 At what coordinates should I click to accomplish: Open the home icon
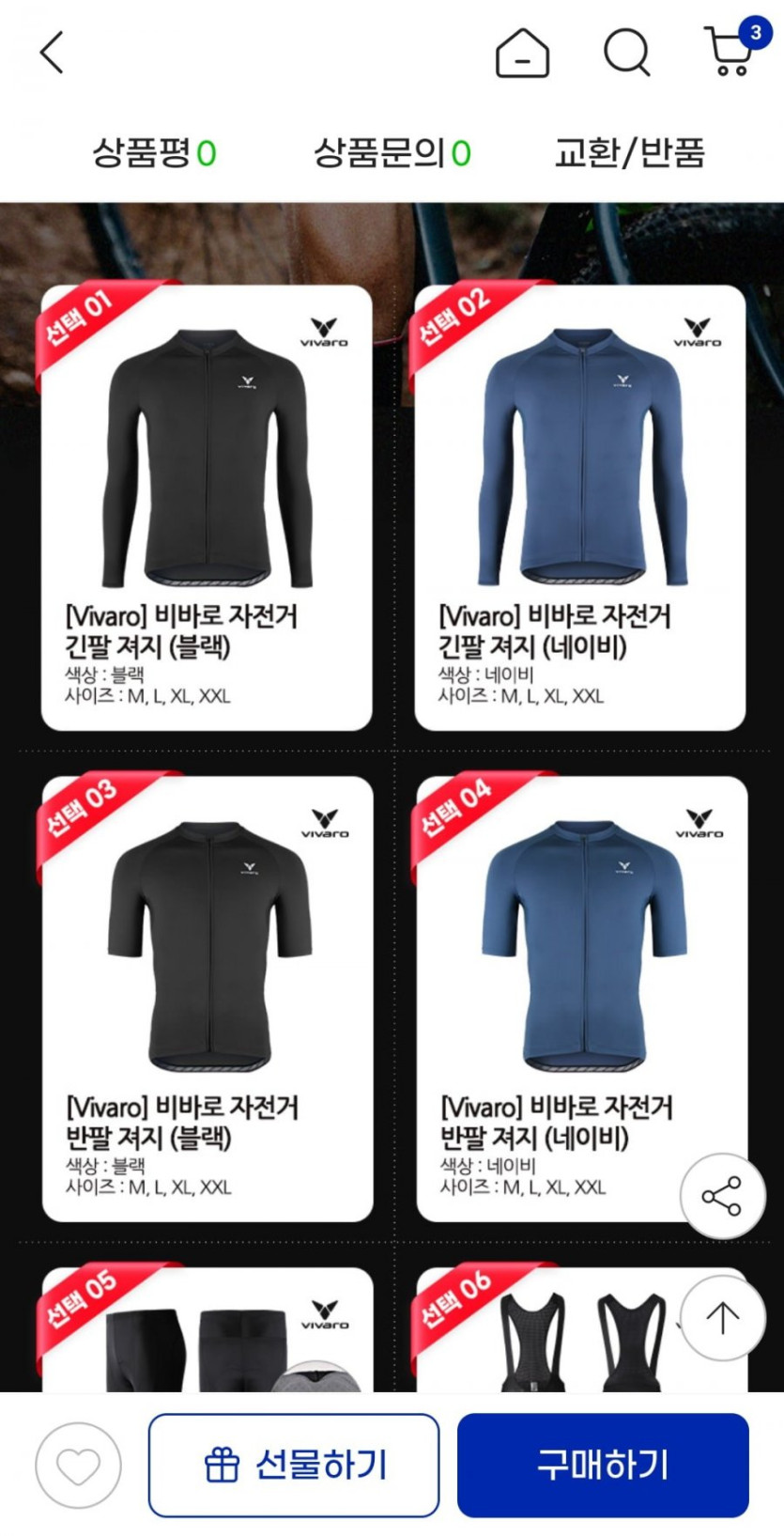[x=522, y=53]
